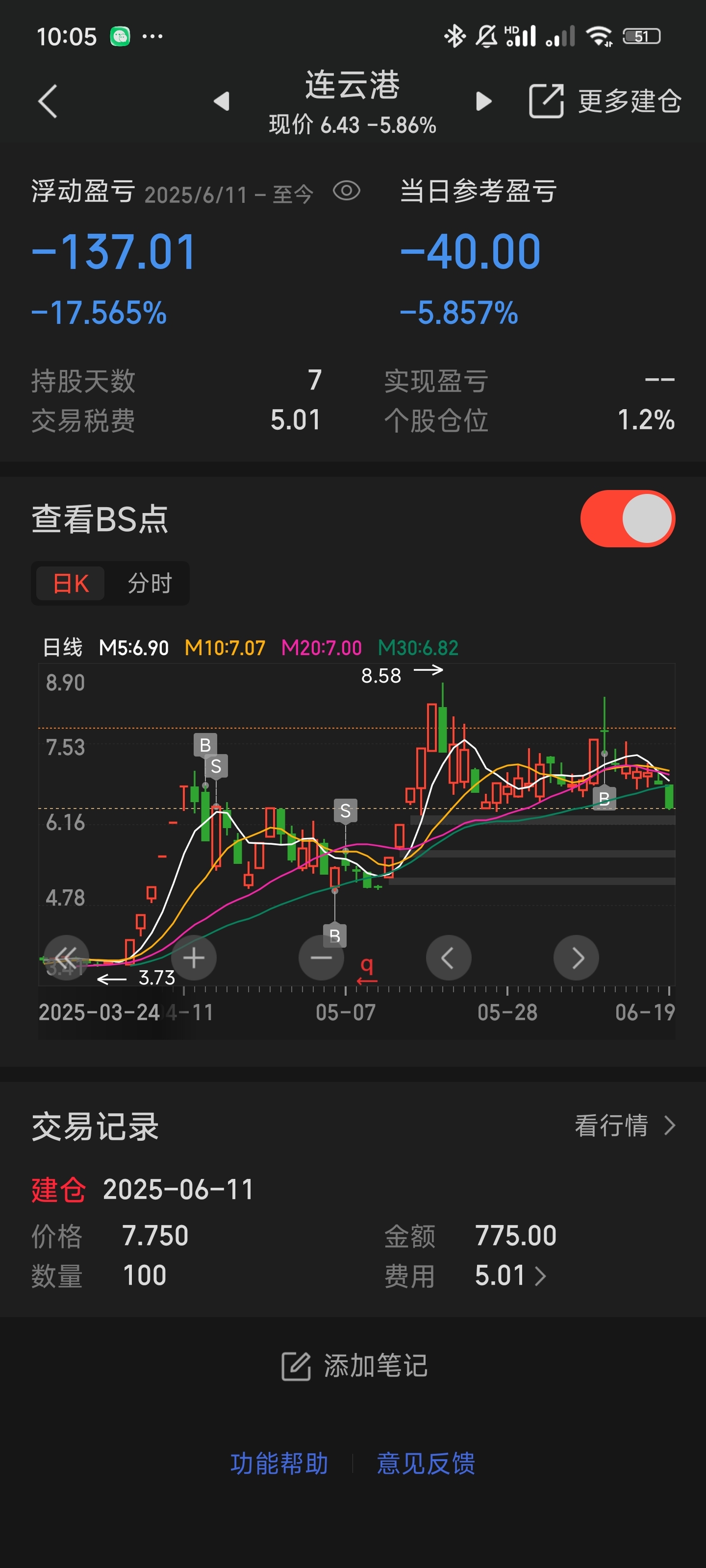Tap 添加笔记 to add a note
This screenshot has width=706, height=1568.
354,1366
